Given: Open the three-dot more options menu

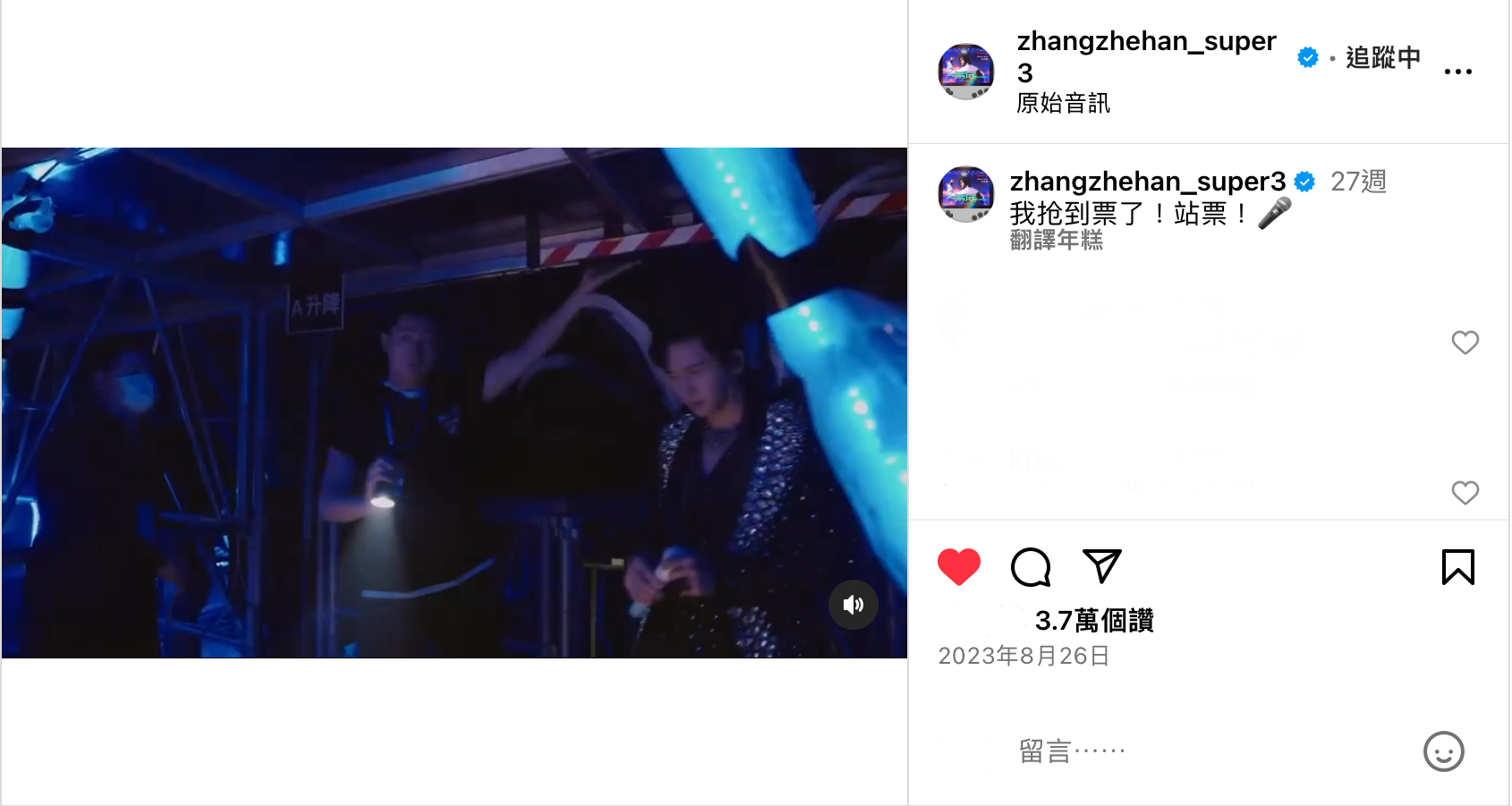Looking at the screenshot, I should click(x=1457, y=72).
